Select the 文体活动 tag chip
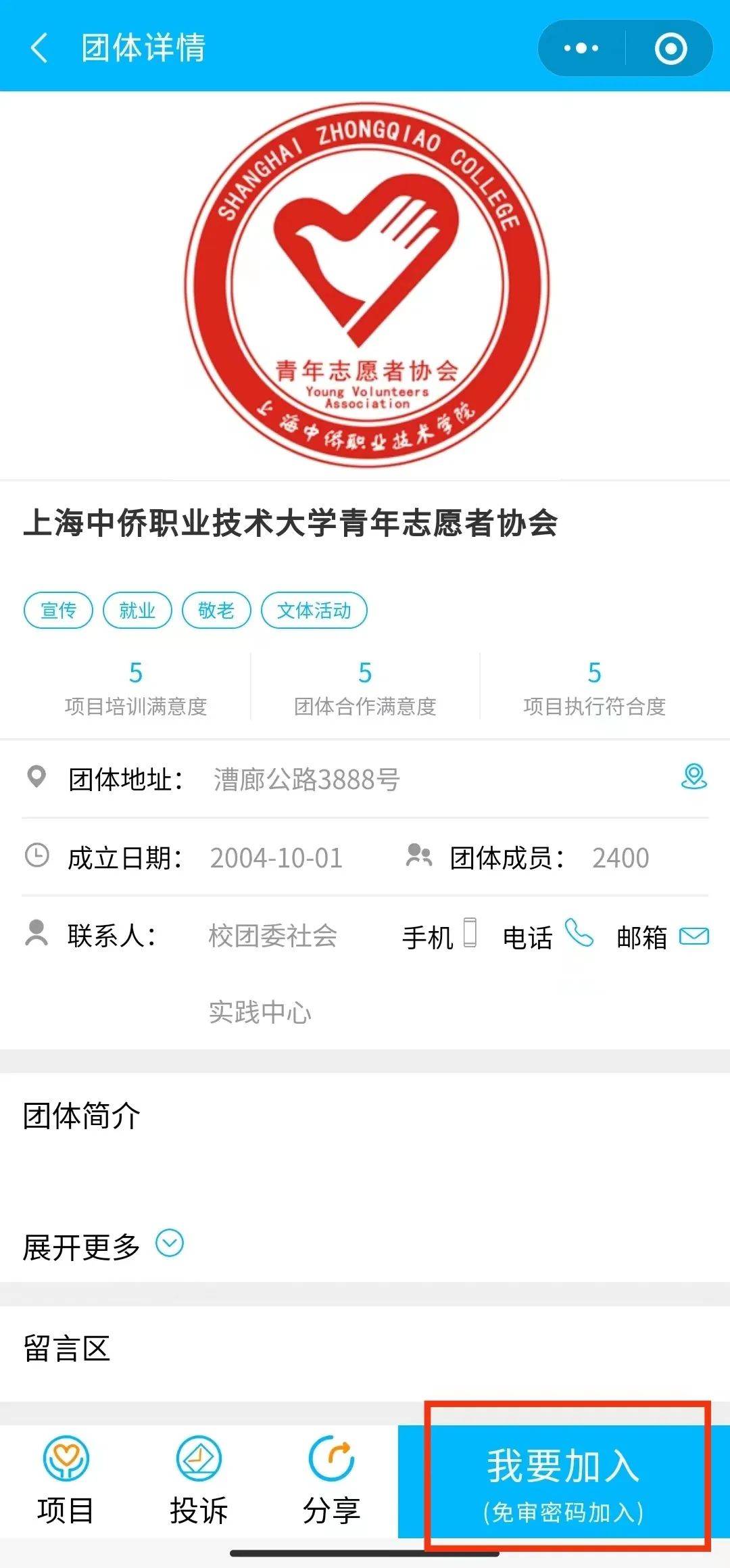This screenshot has width=730, height=1568. click(314, 611)
